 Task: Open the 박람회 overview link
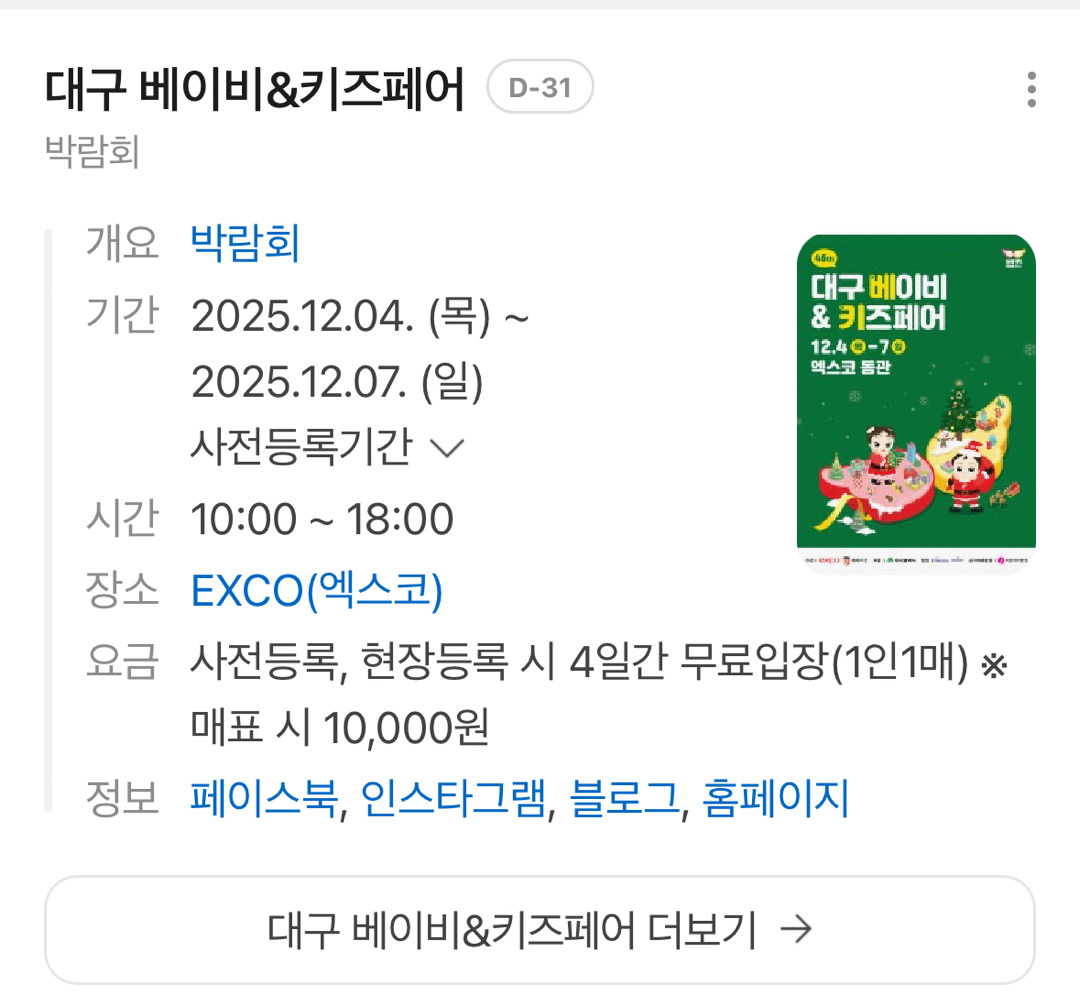coord(245,244)
